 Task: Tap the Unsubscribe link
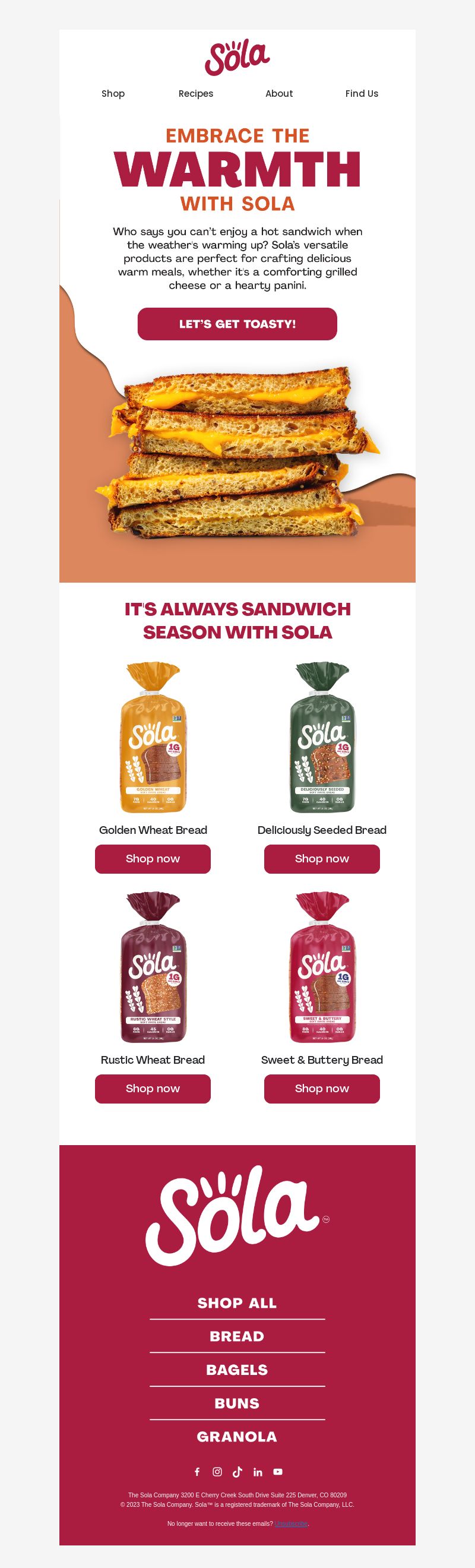coord(292,1523)
